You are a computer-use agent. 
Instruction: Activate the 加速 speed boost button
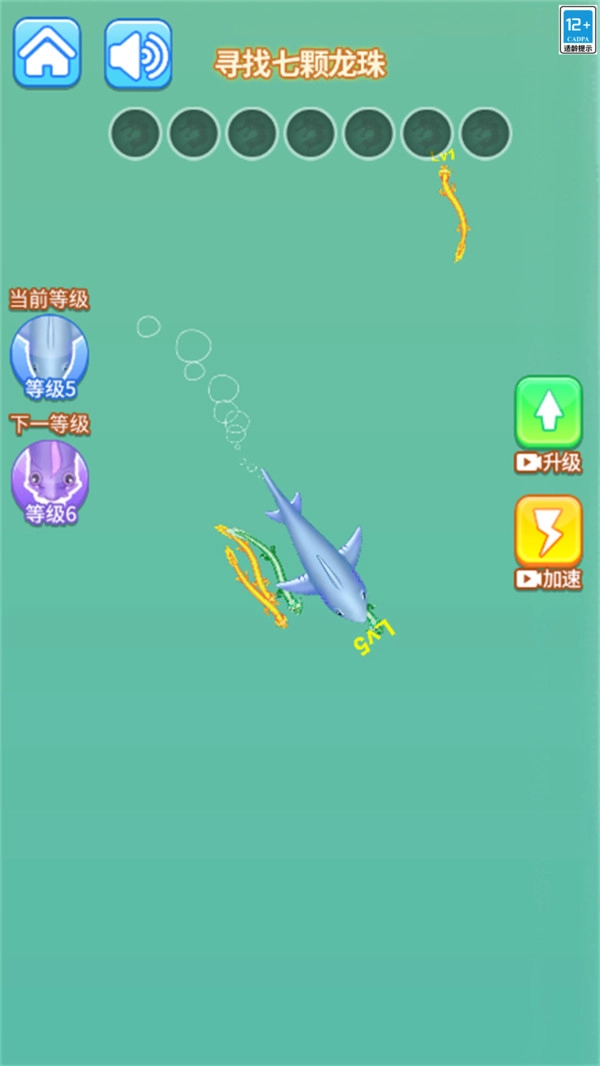(548, 531)
